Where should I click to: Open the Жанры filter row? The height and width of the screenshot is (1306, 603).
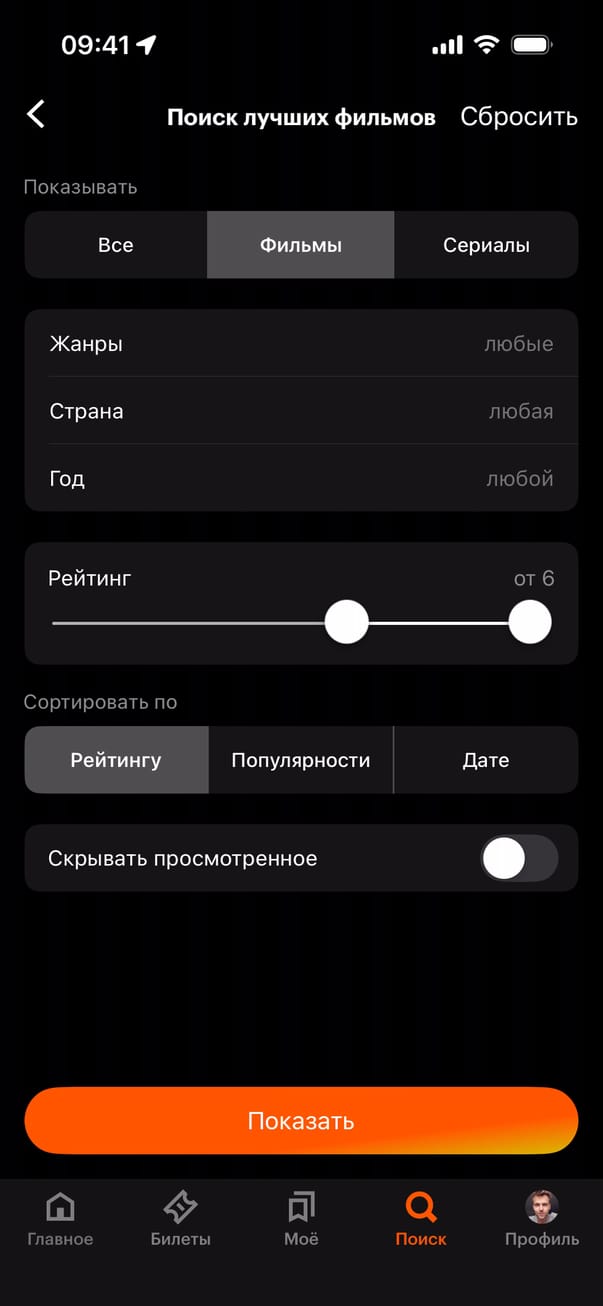pyautogui.click(x=300, y=344)
